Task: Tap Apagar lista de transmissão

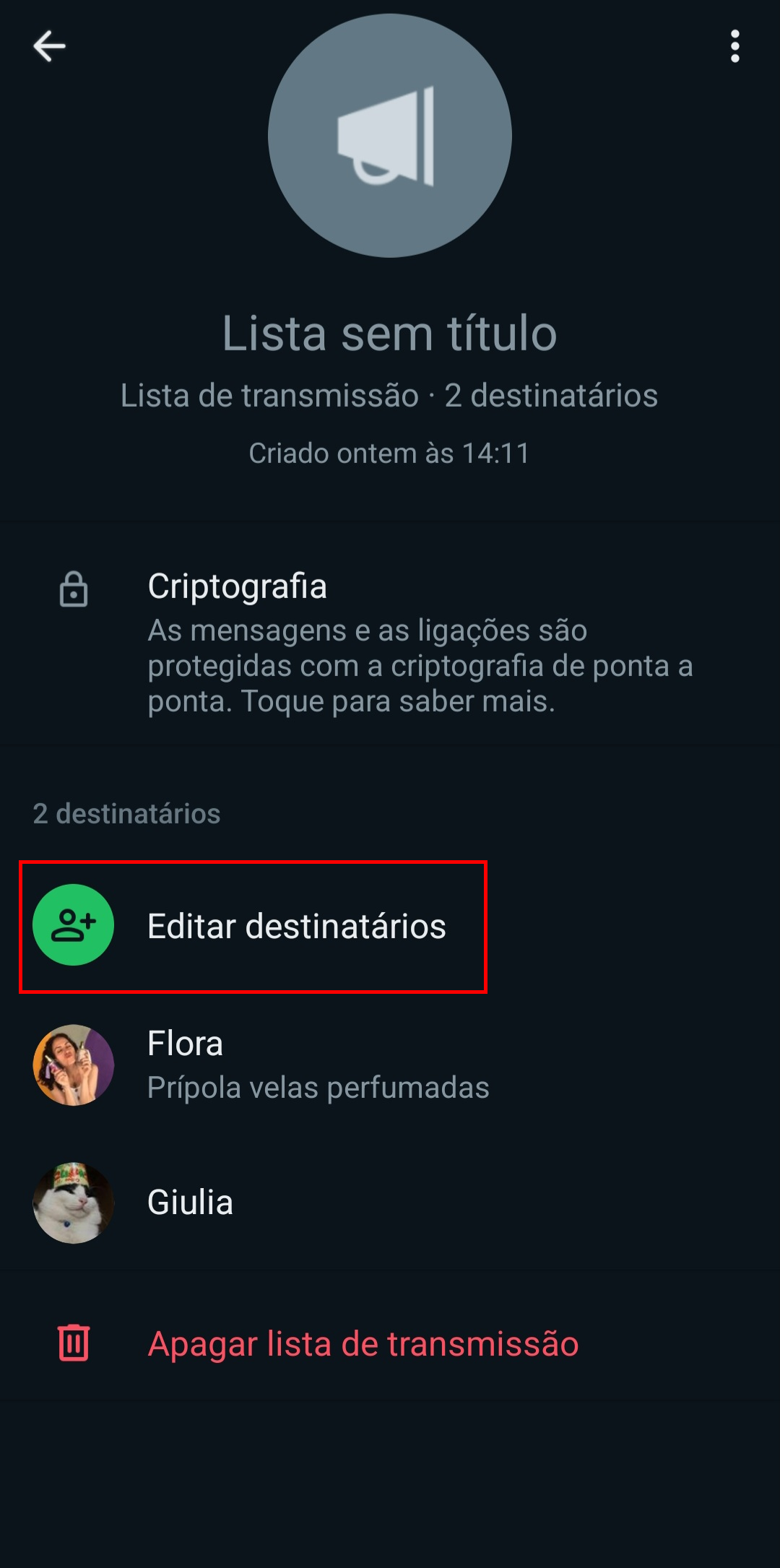Action: point(363,1344)
